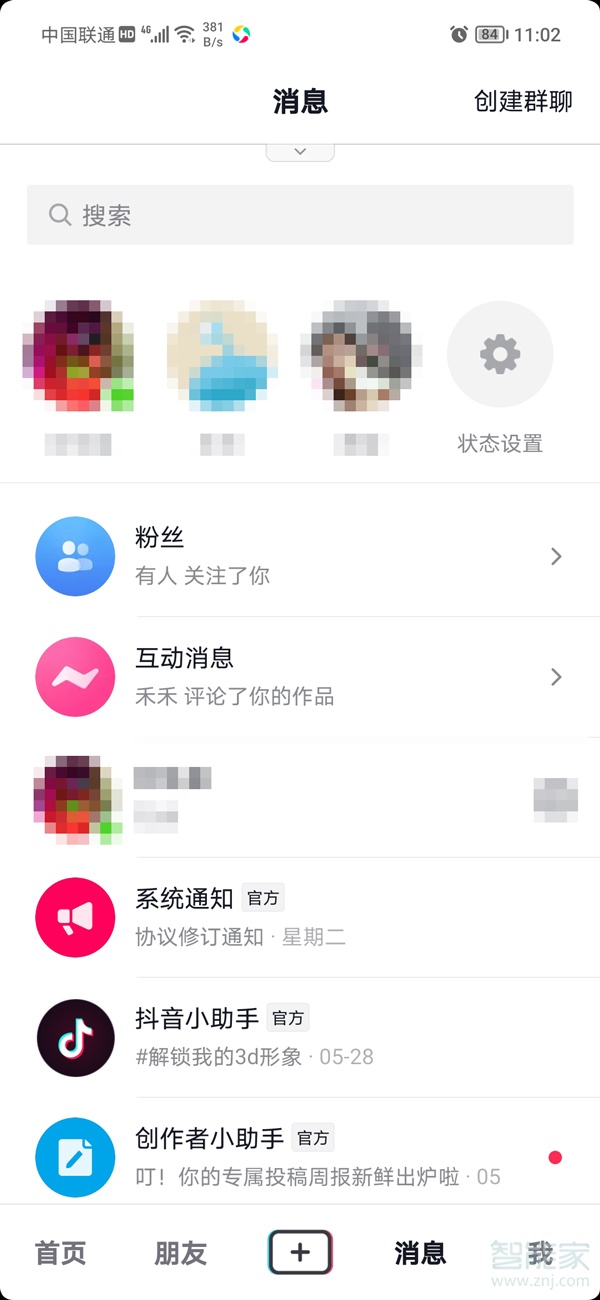Tap the plus button to create a video

click(x=300, y=1252)
